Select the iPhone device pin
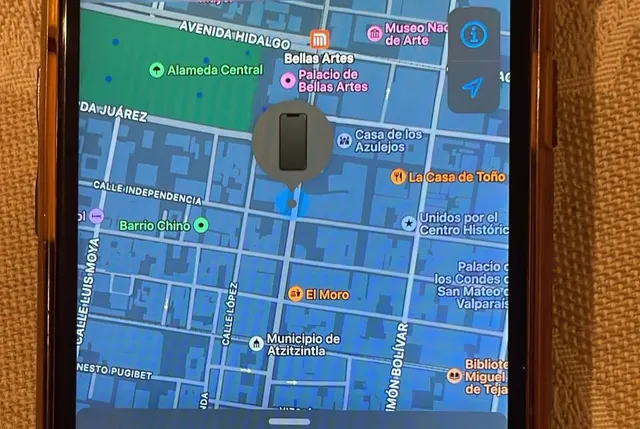Screen dimensions: 640x429 point(292,142)
